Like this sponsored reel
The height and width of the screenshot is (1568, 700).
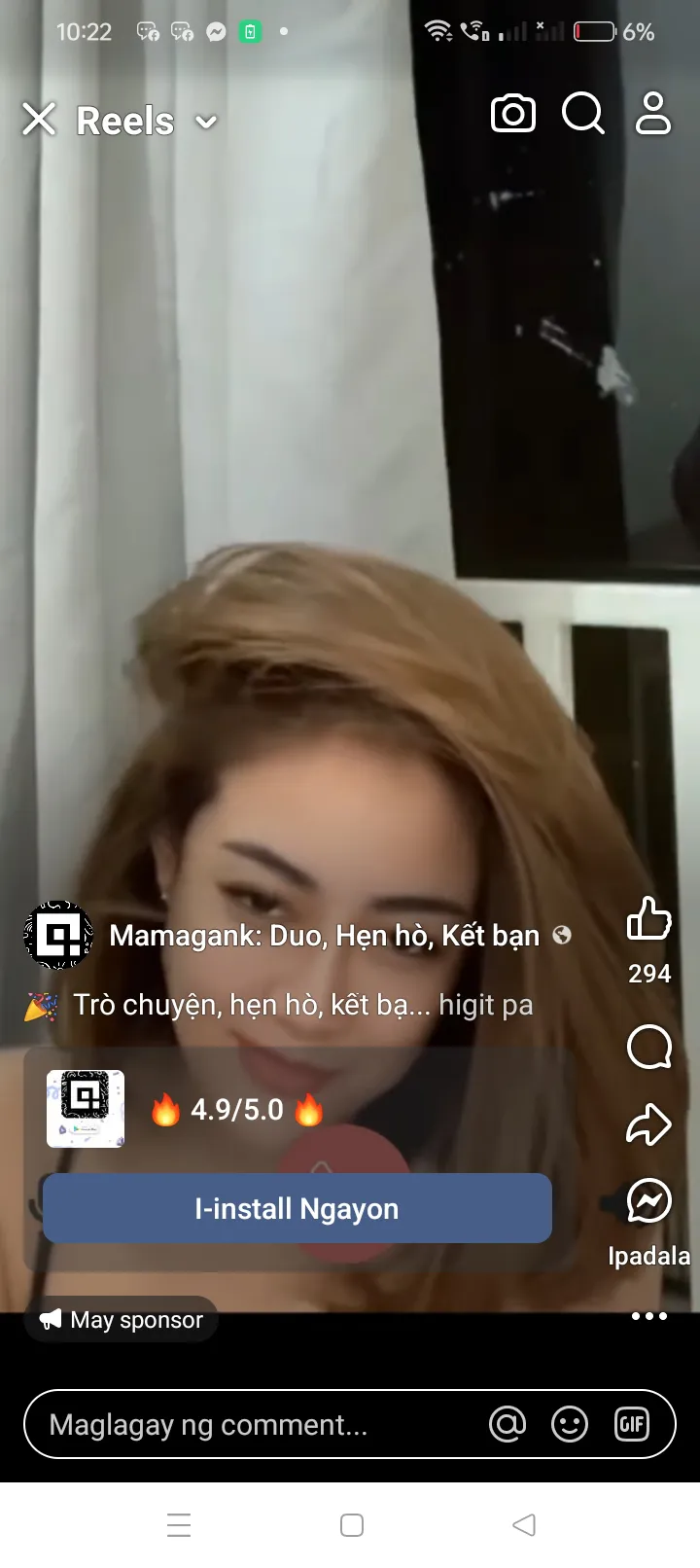point(648,919)
